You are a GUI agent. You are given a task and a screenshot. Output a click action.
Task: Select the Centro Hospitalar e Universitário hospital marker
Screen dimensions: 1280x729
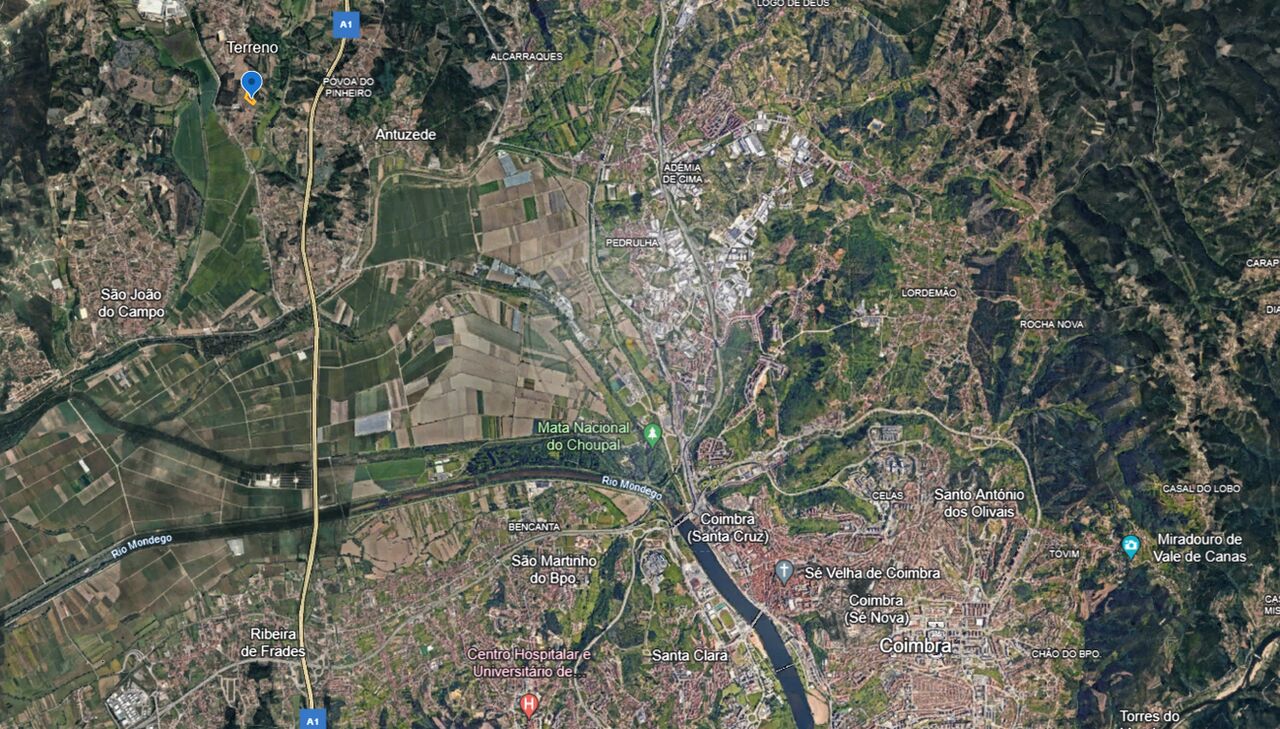(529, 705)
